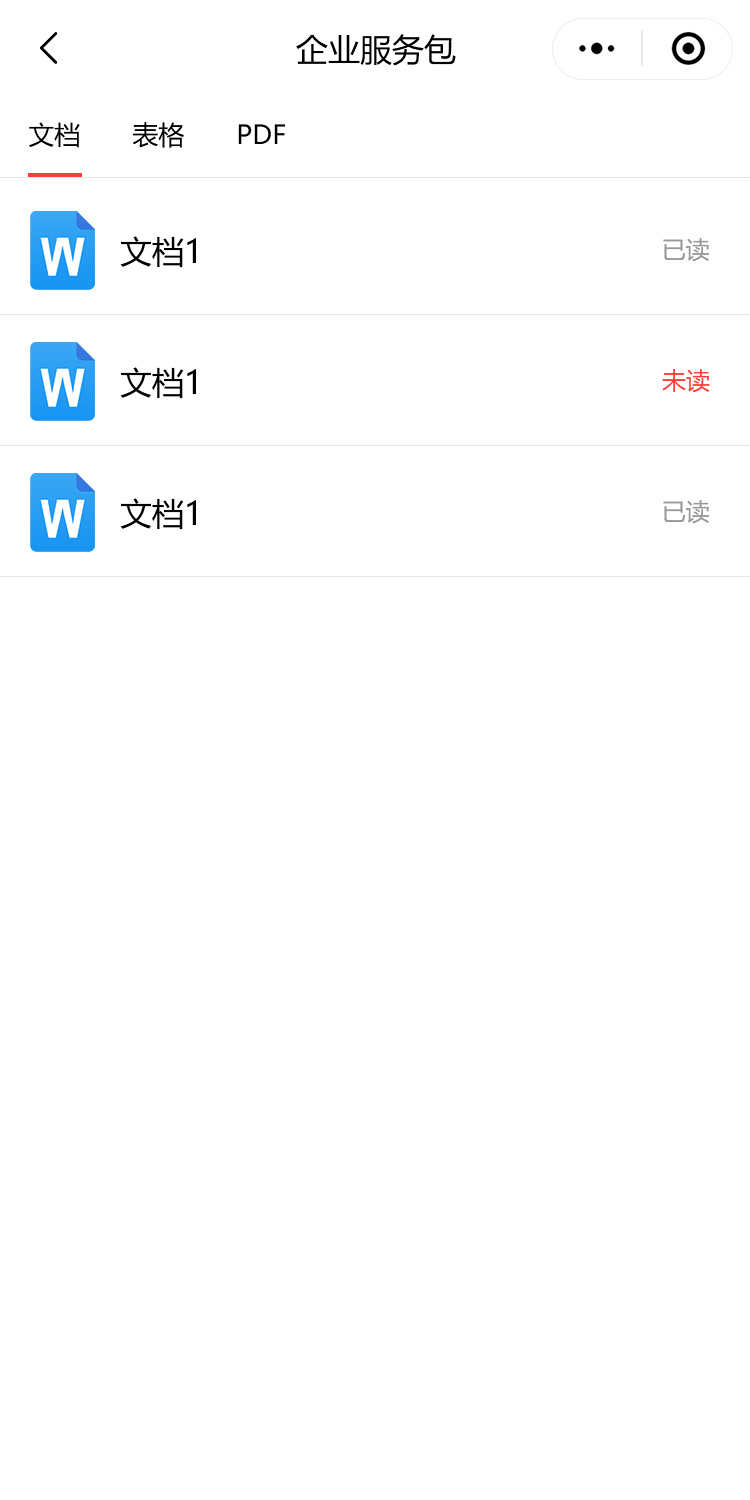Go back using the top-left arrow
Screen dimensions: 750x1500
(48, 48)
